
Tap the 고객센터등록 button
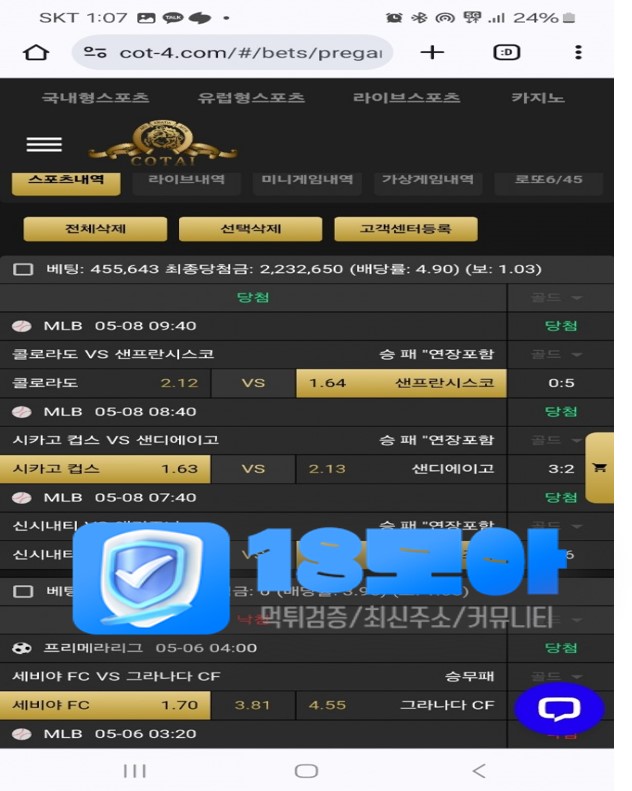click(x=405, y=229)
